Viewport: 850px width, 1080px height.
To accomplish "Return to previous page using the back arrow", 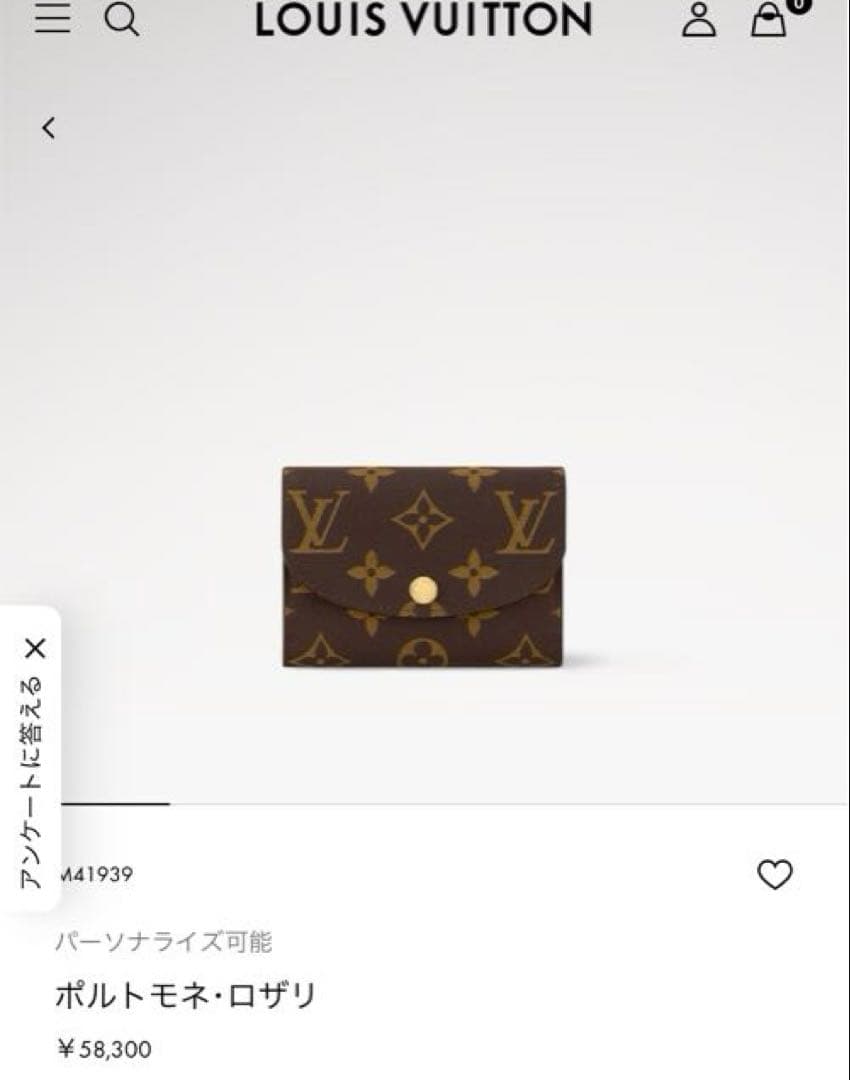I will 49,130.
